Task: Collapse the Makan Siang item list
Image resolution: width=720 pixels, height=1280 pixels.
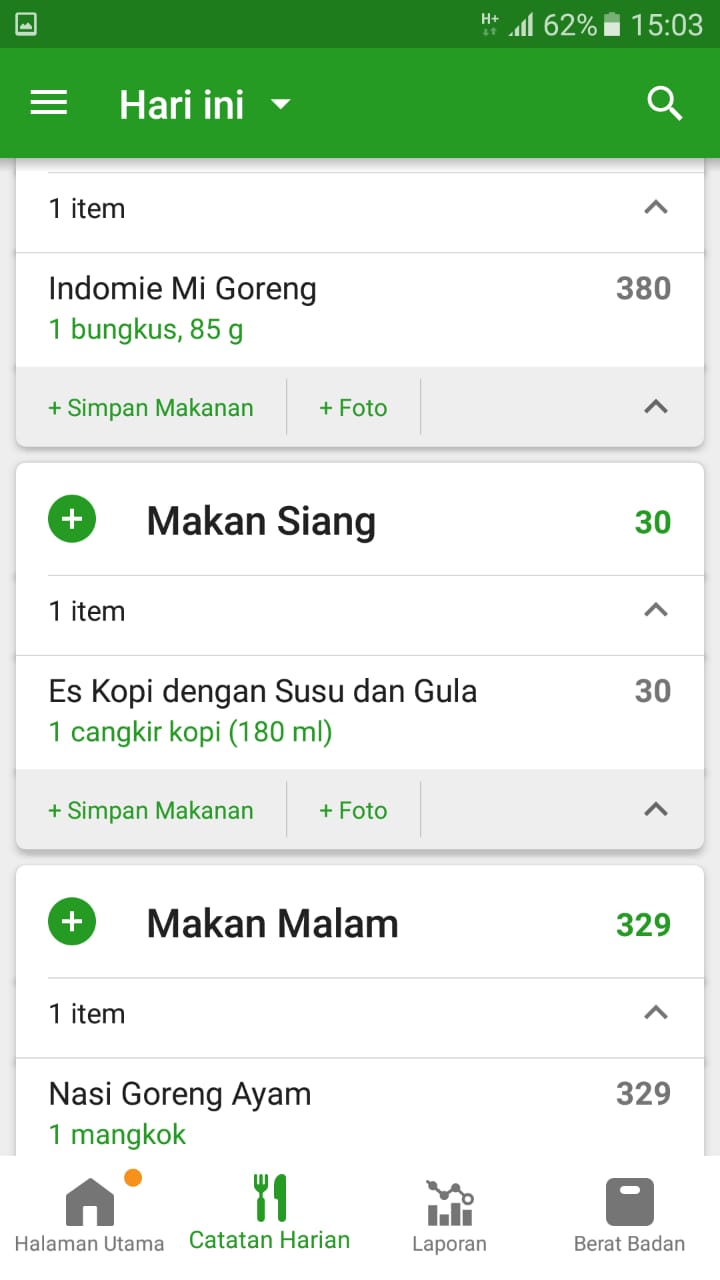Action: point(655,611)
